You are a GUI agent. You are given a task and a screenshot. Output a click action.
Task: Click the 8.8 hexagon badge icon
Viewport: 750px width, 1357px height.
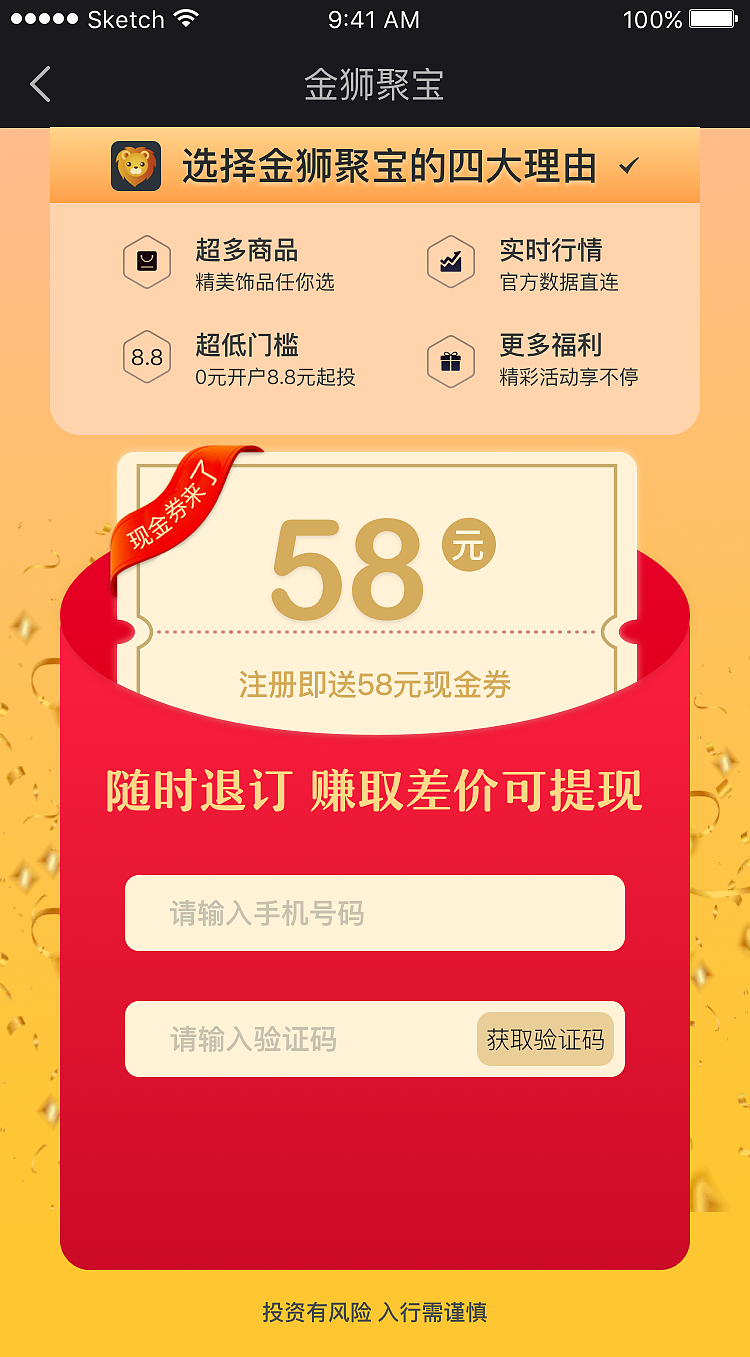(147, 357)
